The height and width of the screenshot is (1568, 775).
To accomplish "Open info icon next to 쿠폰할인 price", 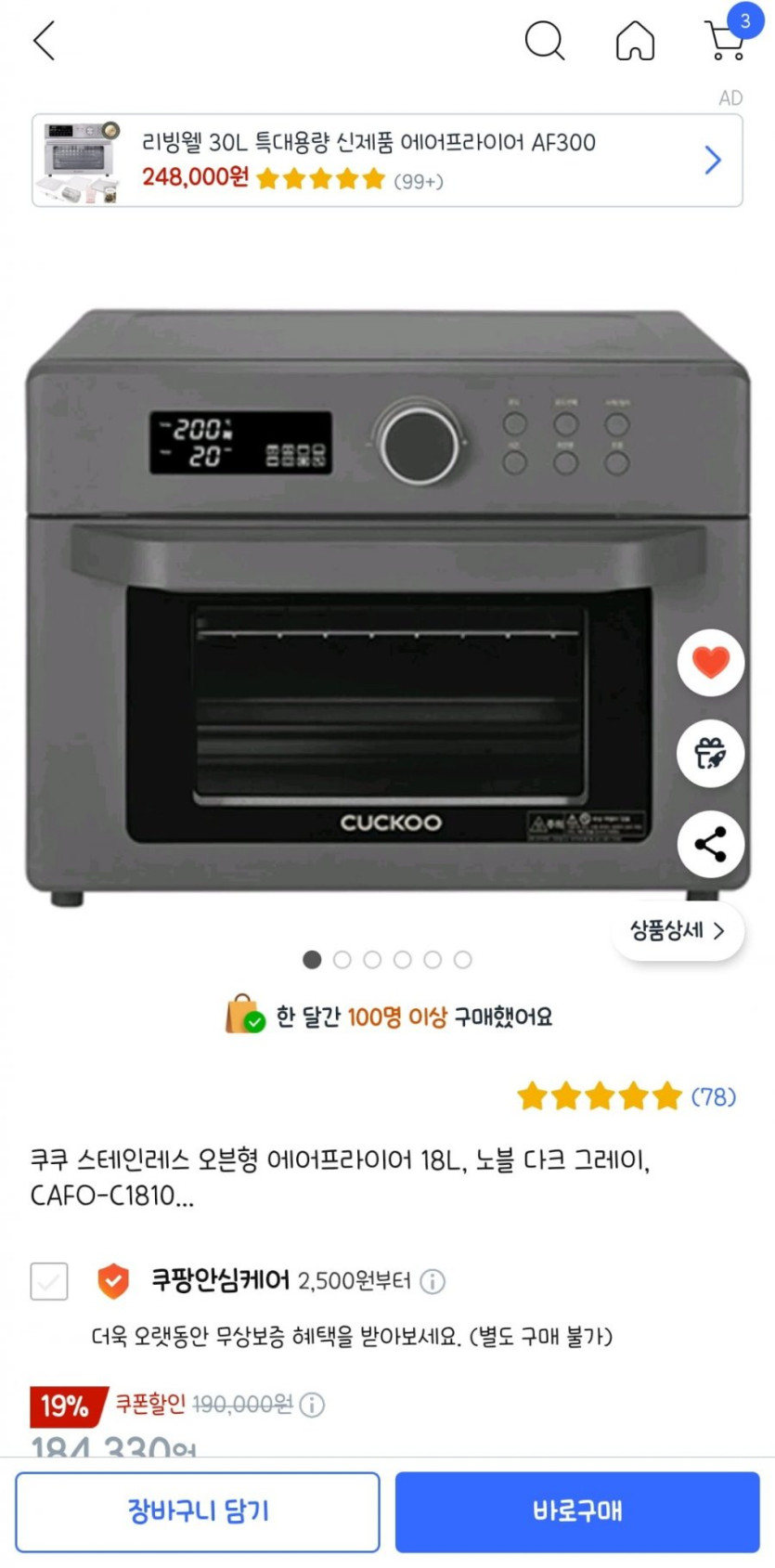I will click(x=313, y=1405).
